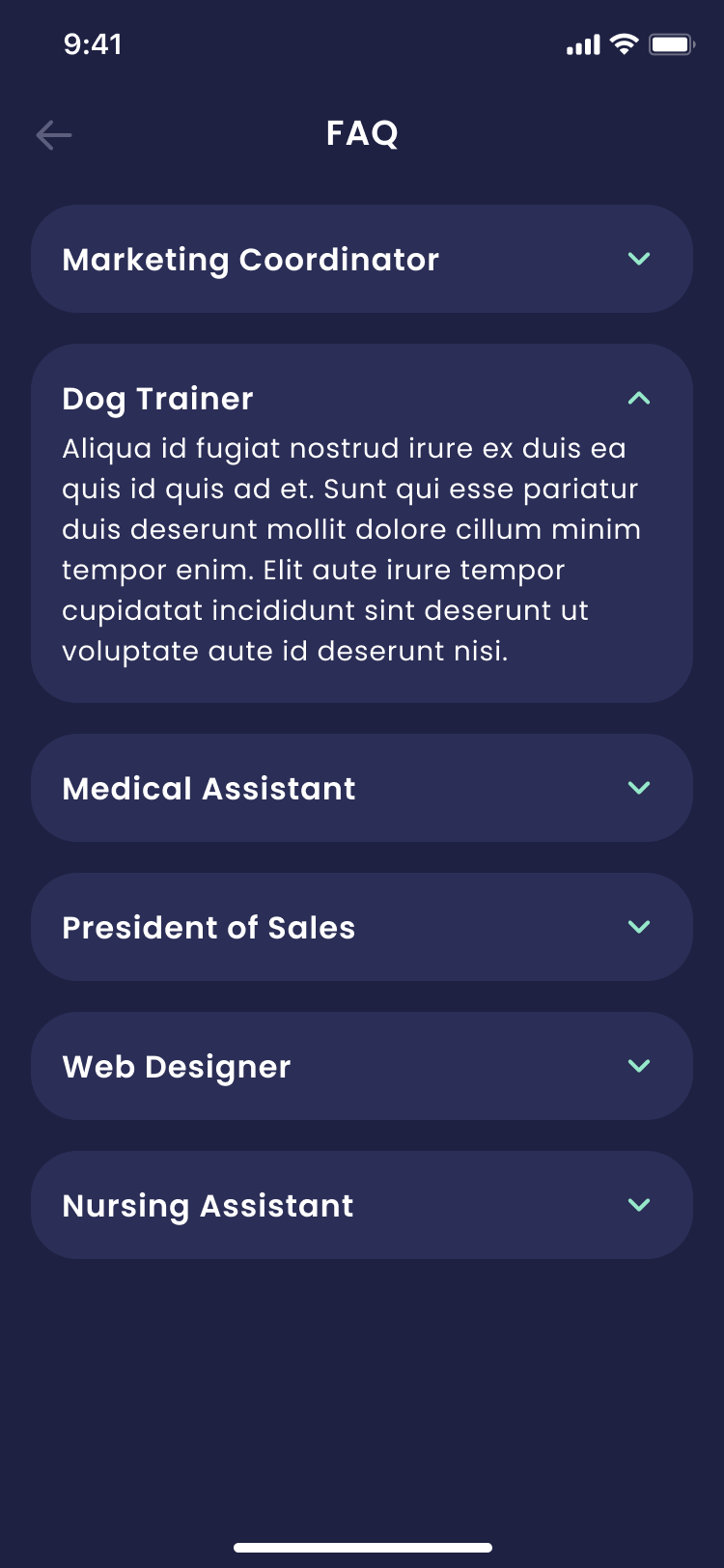The width and height of the screenshot is (724, 1568).
Task: Go back using the arrow icon
Action: click(54, 135)
